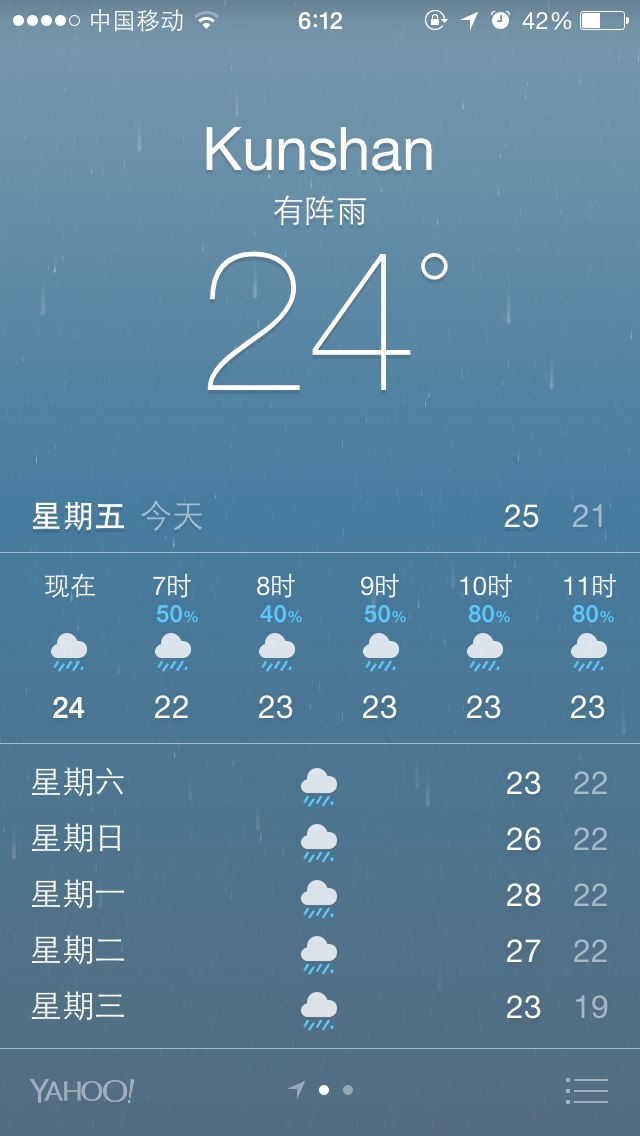Open the Yahoo! weather link
Image resolution: width=640 pixels, height=1136 pixels.
point(81,1090)
